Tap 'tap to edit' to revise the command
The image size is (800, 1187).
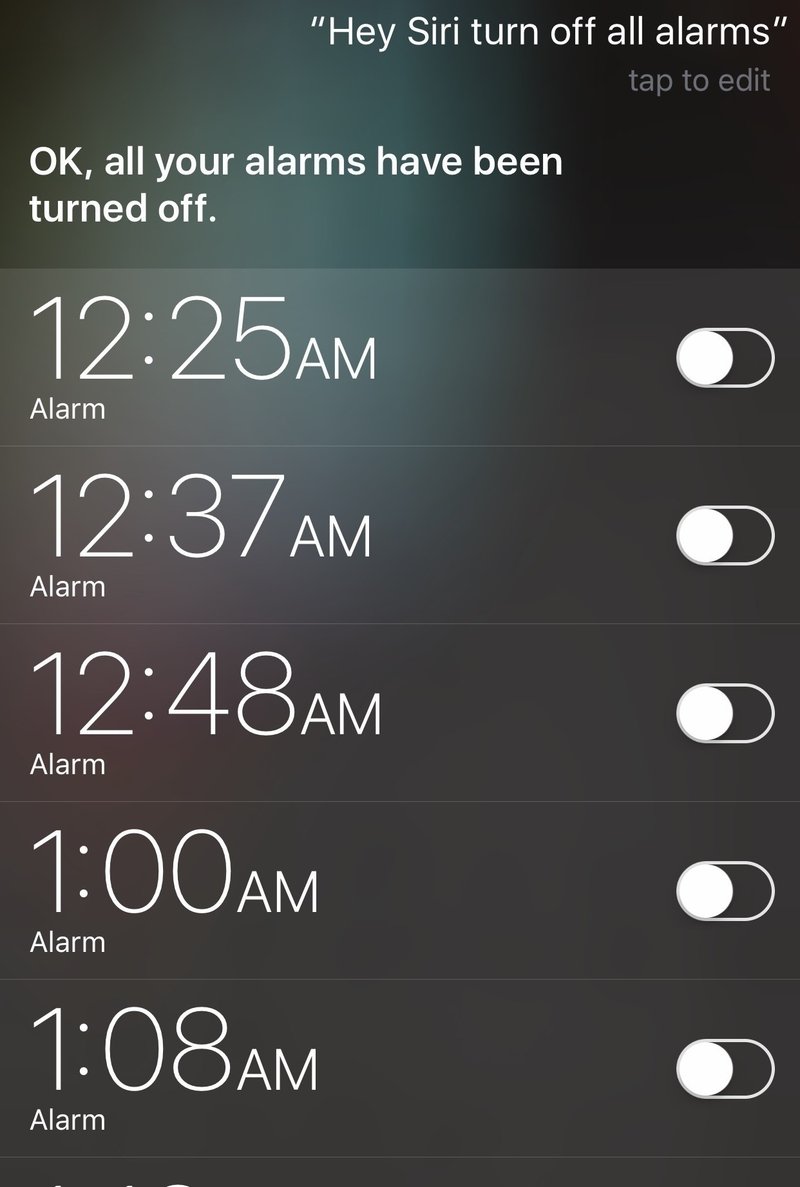[x=699, y=81]
